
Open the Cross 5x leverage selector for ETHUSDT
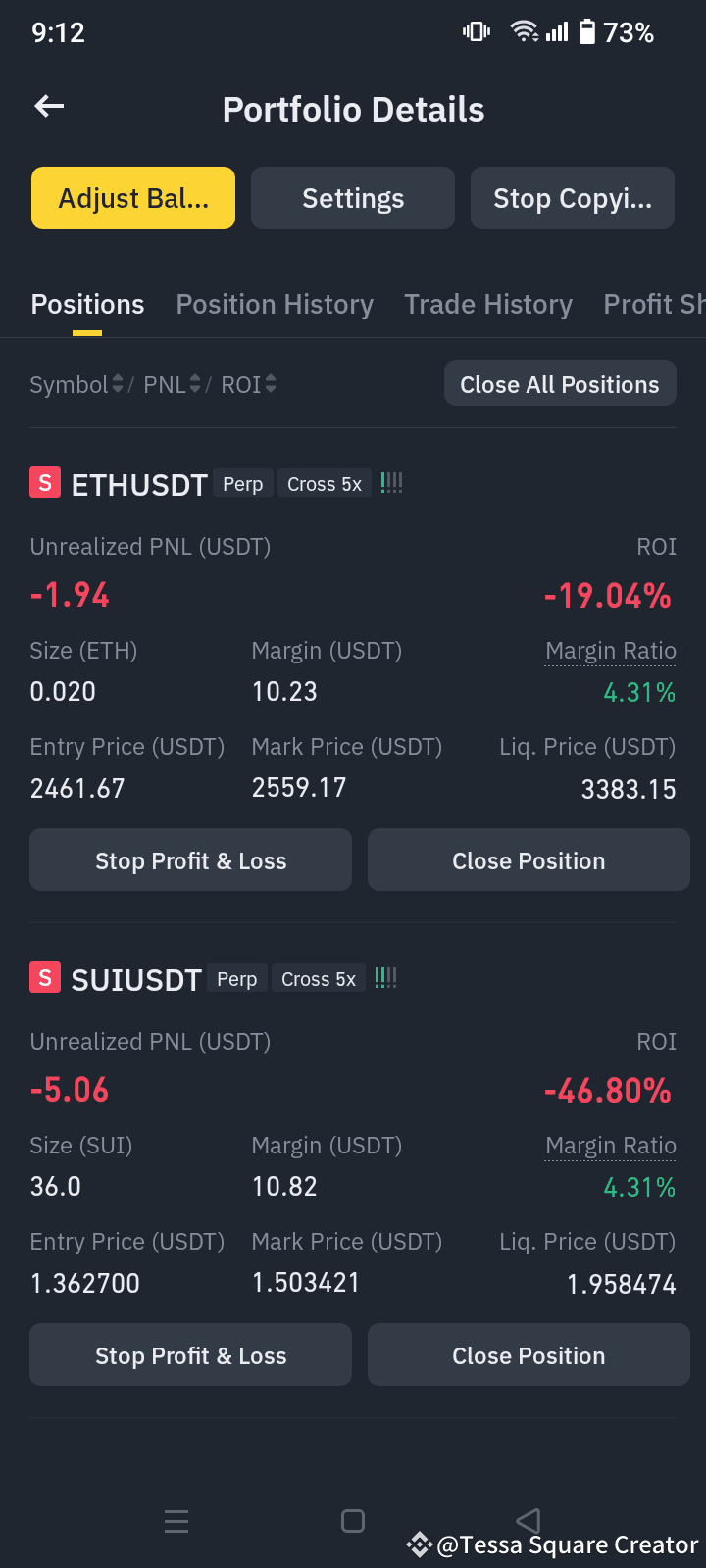[x=325, y=483]
